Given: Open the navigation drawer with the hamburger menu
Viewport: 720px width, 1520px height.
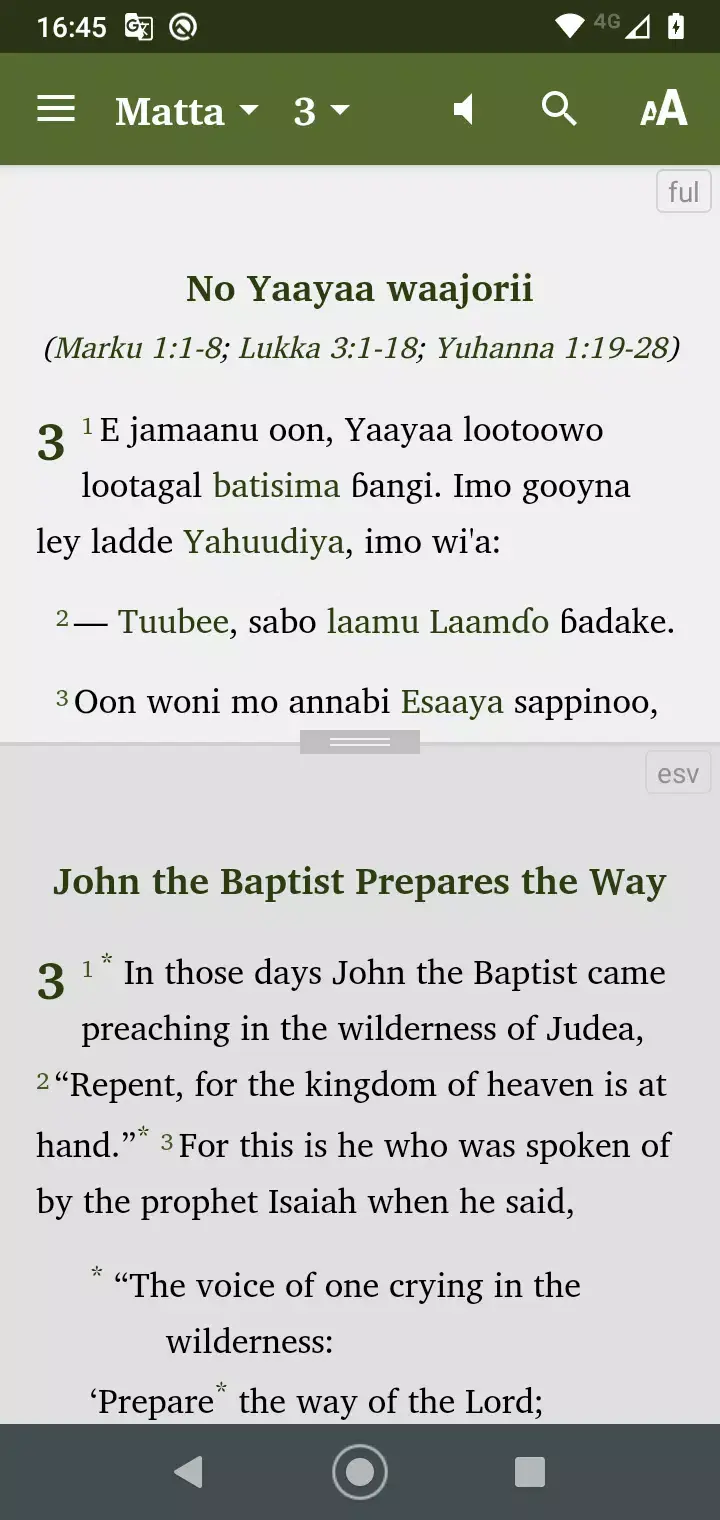Looking at the screenshot, I should [56, 110].
